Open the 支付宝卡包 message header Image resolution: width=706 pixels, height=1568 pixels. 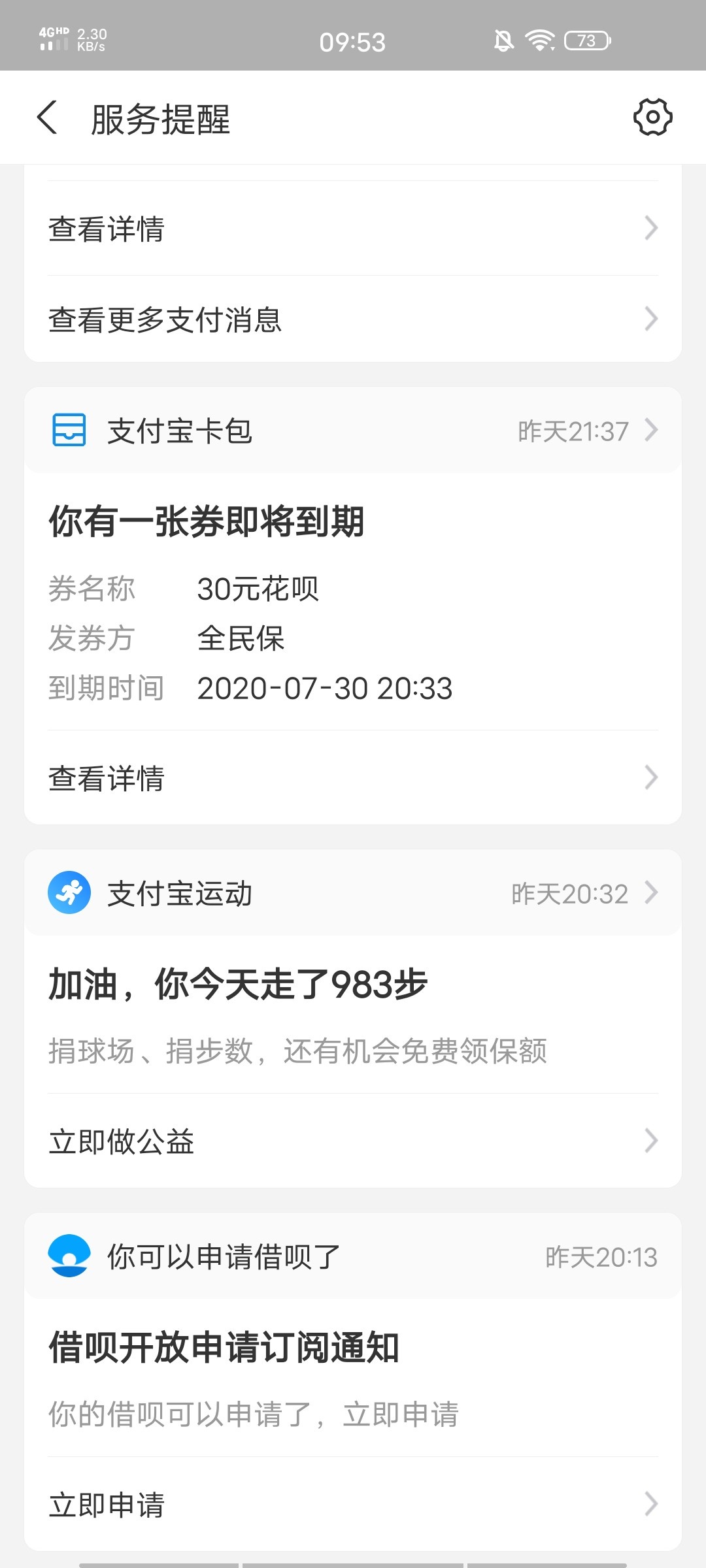coord(353,431)
